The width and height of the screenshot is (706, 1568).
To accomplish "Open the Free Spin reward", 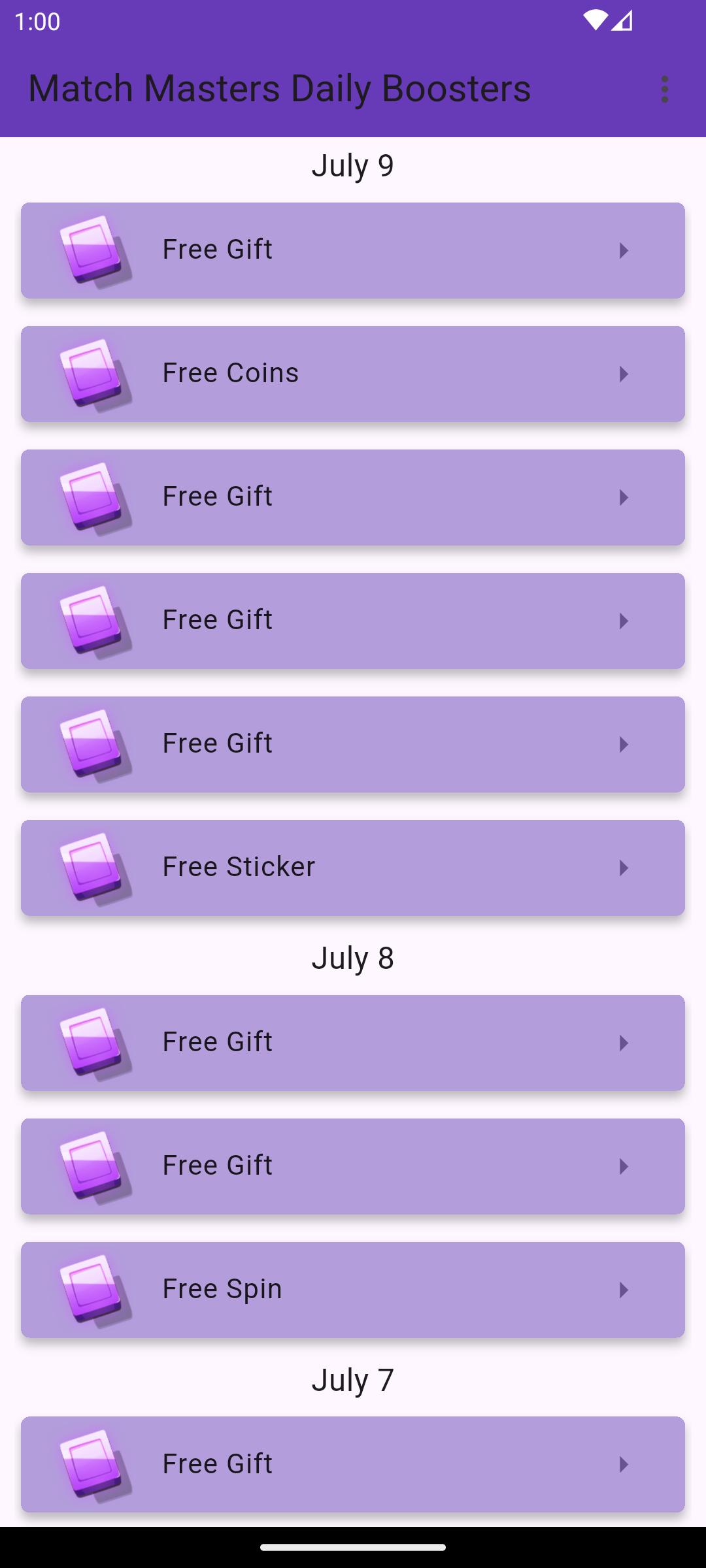I will tap(353, 1290).
